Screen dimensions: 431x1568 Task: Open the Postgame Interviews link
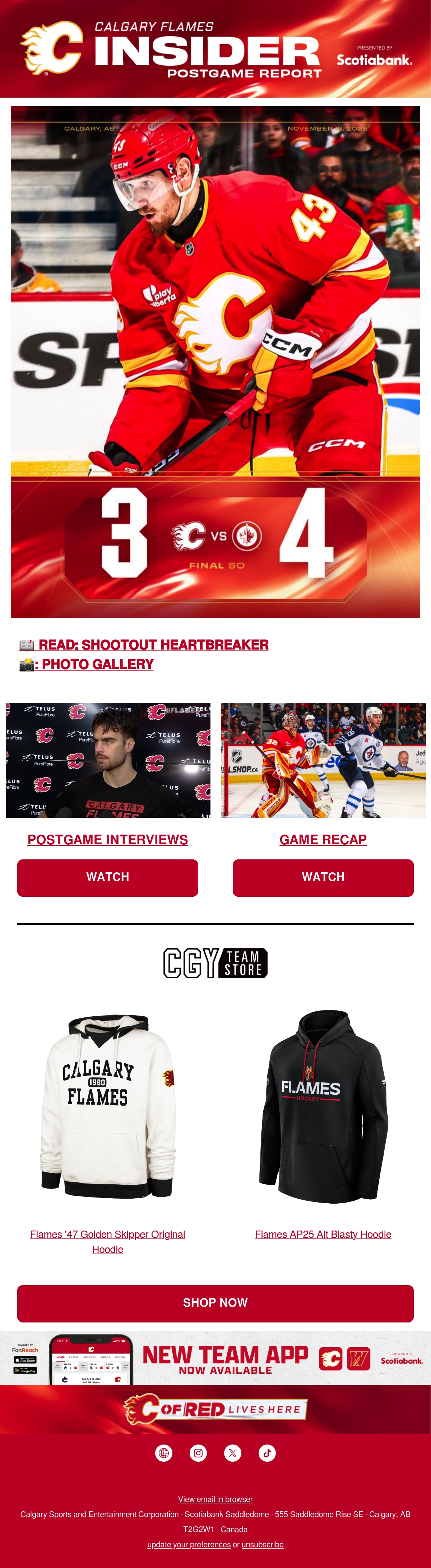tap(108, 839)
